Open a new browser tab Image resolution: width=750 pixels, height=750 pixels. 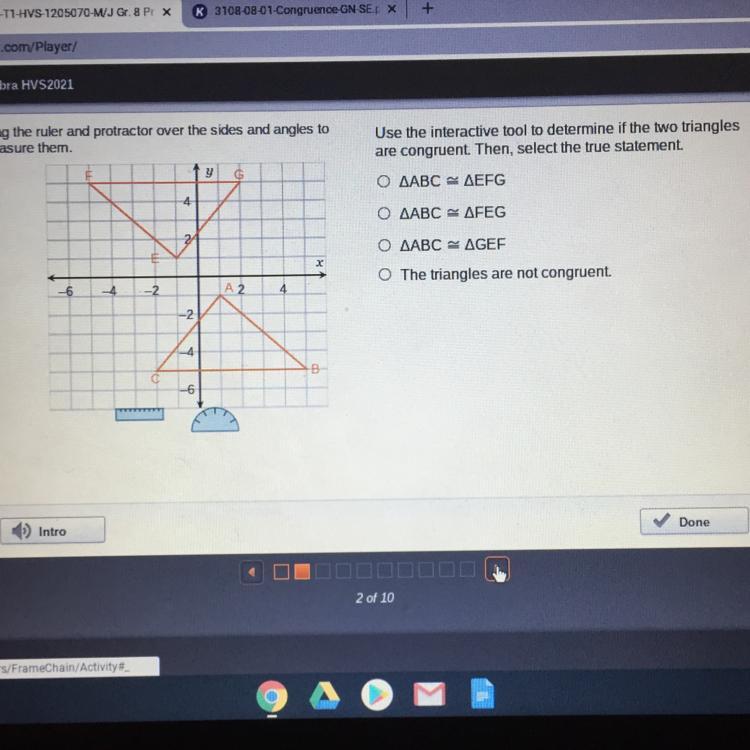pyautogui.click(x=427, y=8)
